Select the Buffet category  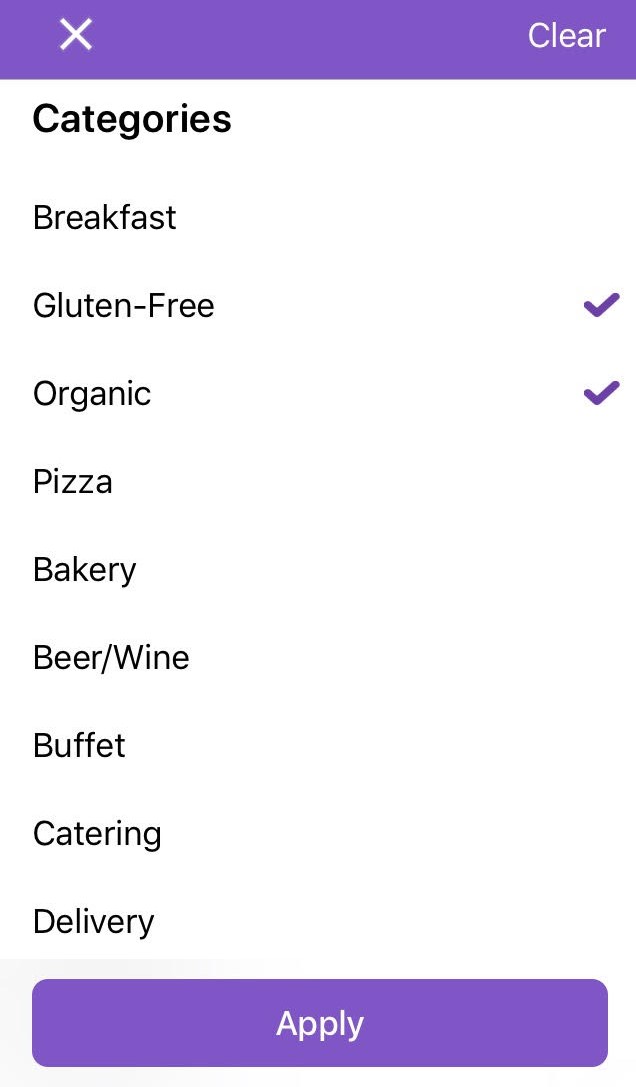(x=80, y=746)
